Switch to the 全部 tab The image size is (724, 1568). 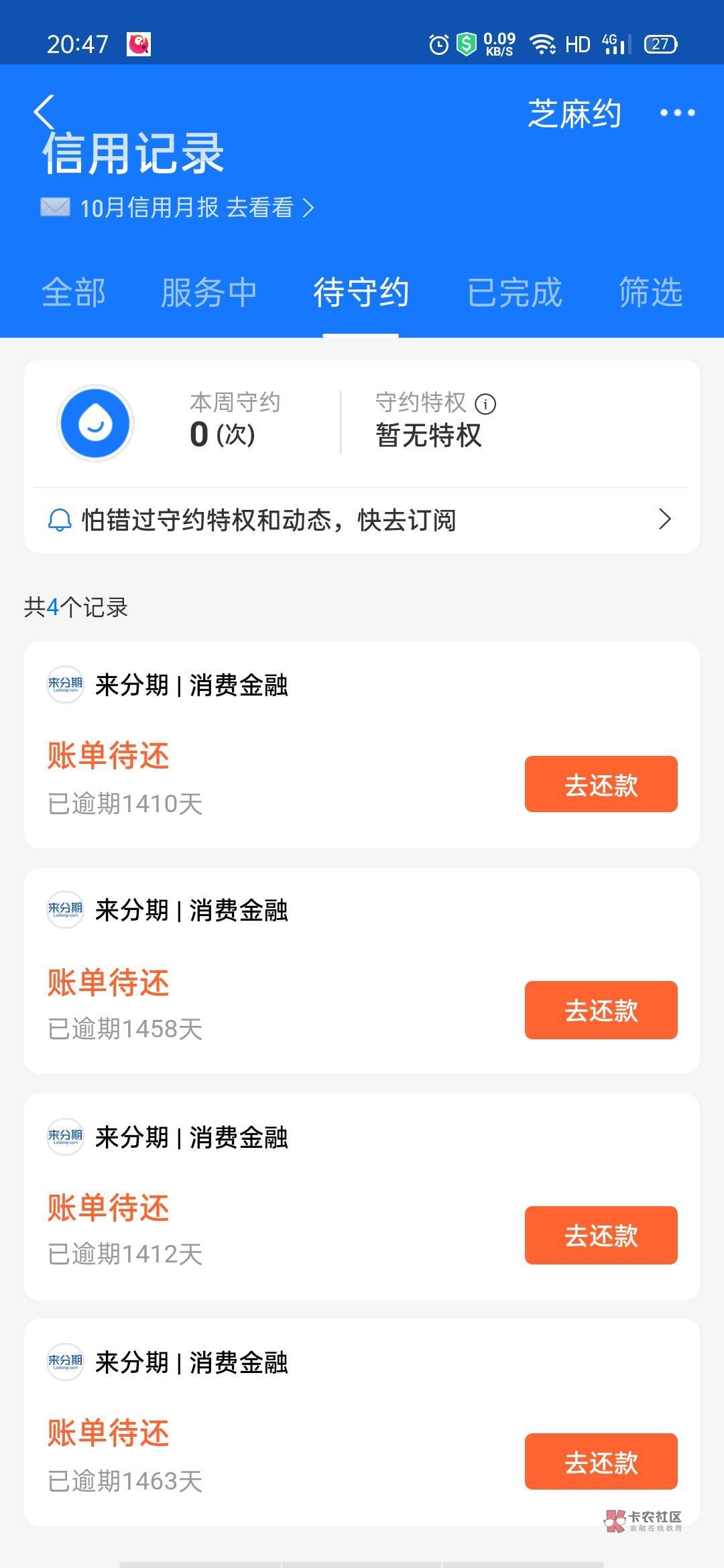(74, 293)
